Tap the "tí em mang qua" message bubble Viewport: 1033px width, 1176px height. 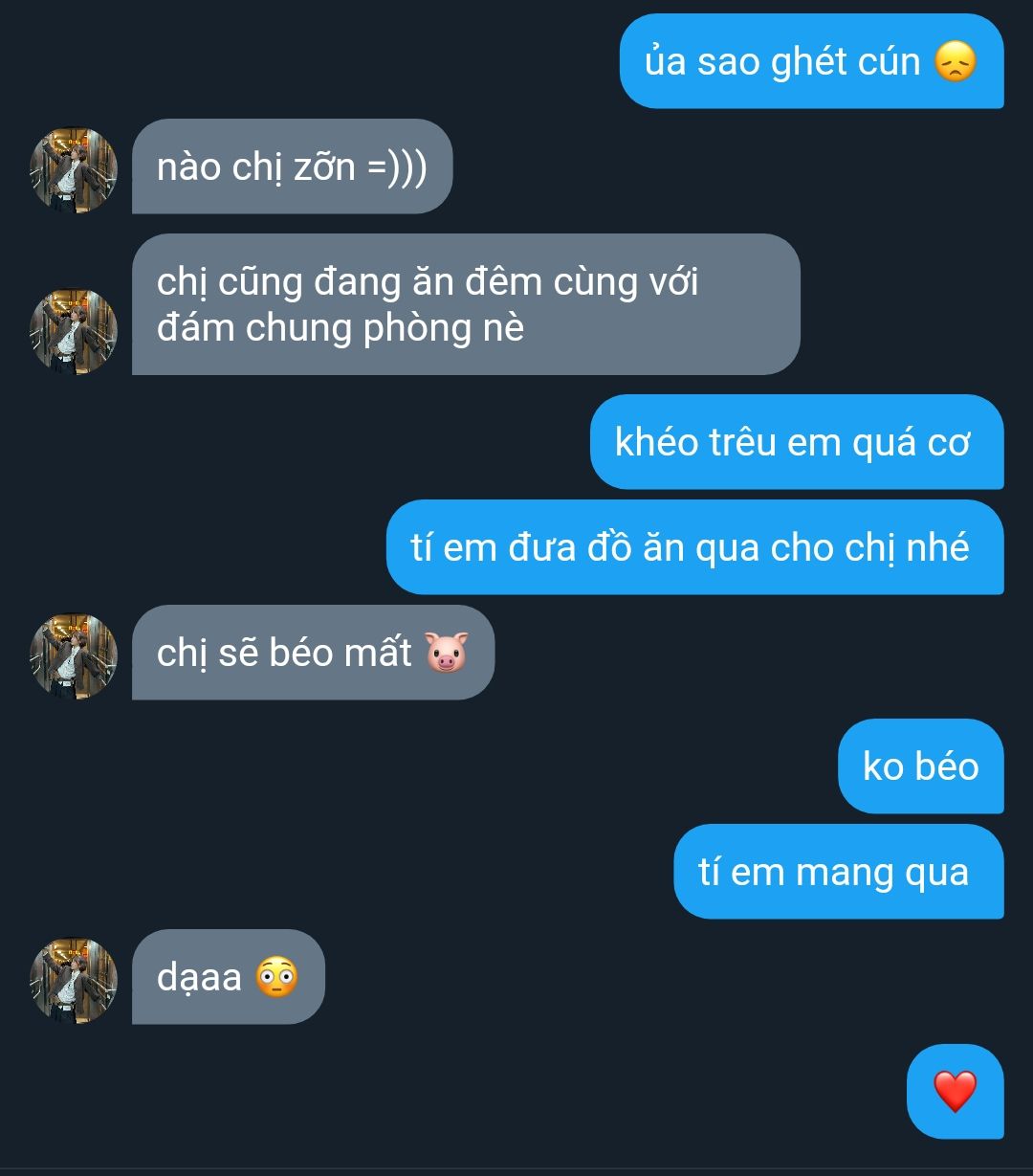[838, 872]
